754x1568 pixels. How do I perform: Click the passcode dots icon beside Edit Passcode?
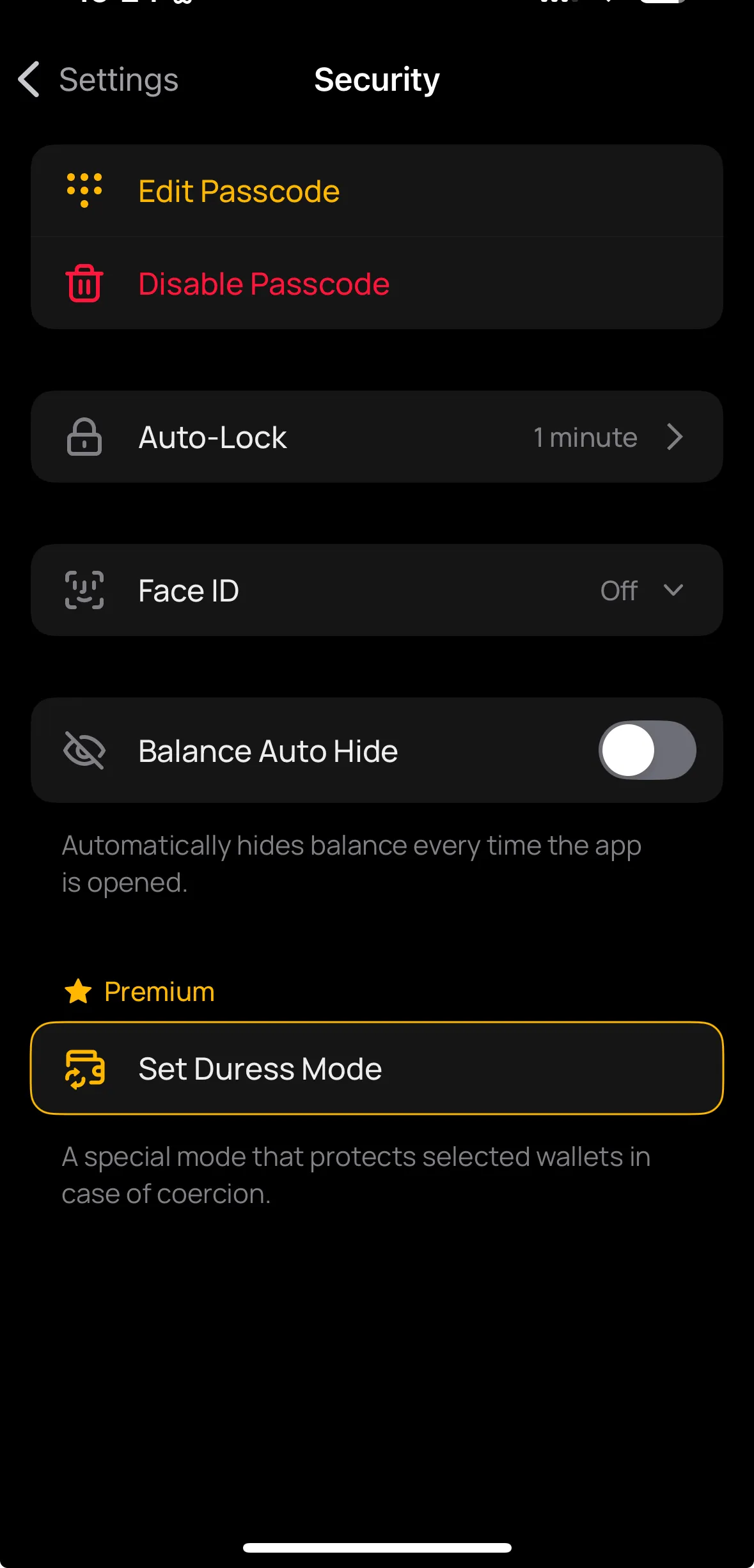click(83, 190)
